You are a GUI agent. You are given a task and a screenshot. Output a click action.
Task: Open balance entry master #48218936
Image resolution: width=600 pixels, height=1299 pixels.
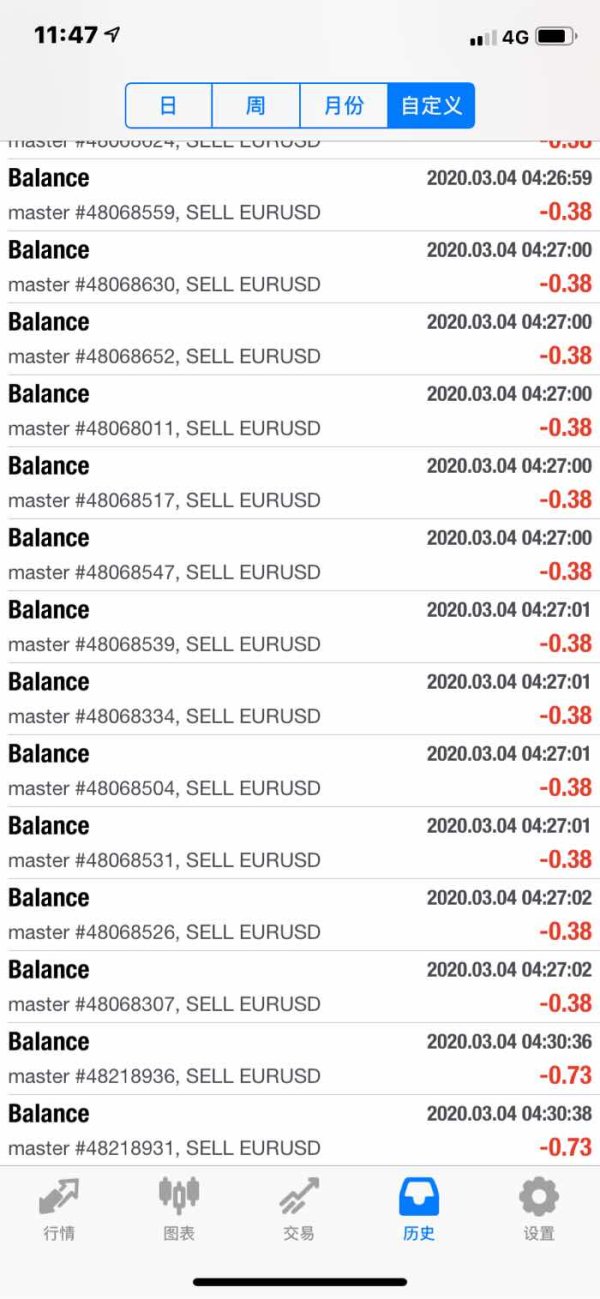(x=300, y=1059)
